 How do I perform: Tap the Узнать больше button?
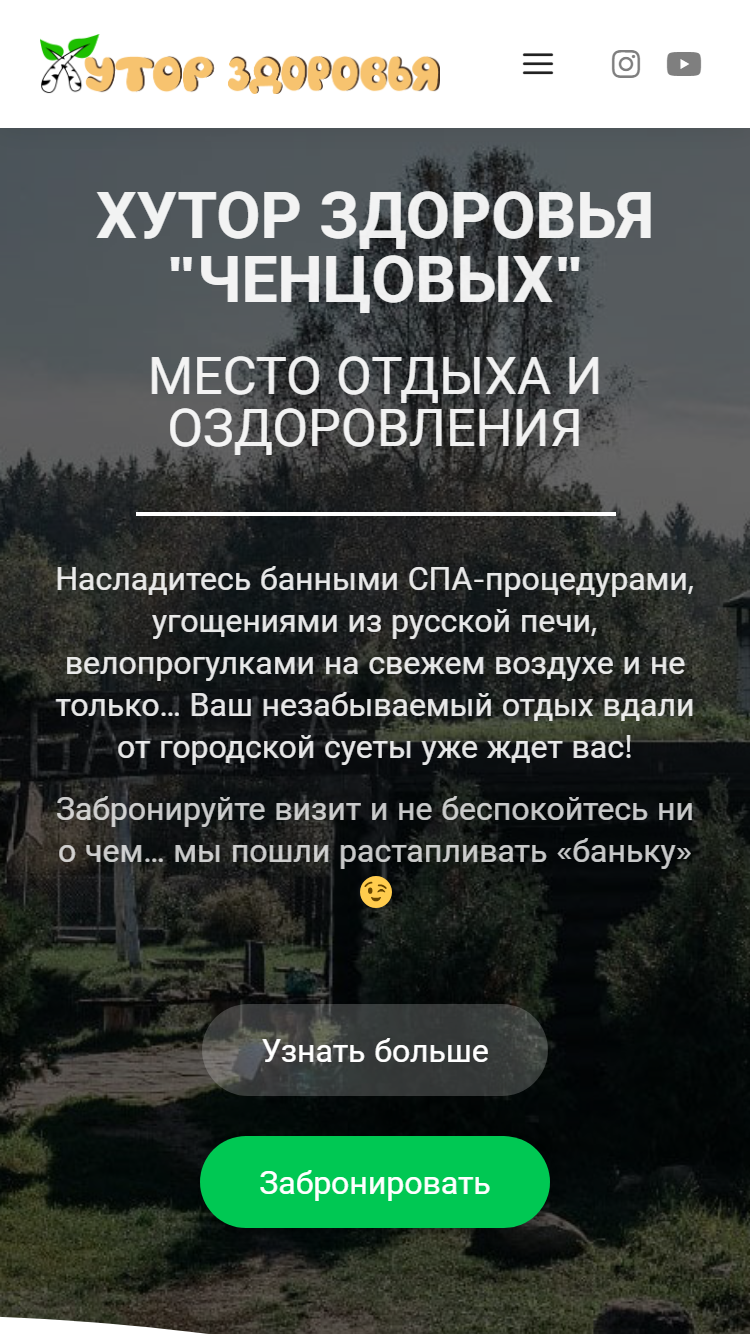point(375,1050)
